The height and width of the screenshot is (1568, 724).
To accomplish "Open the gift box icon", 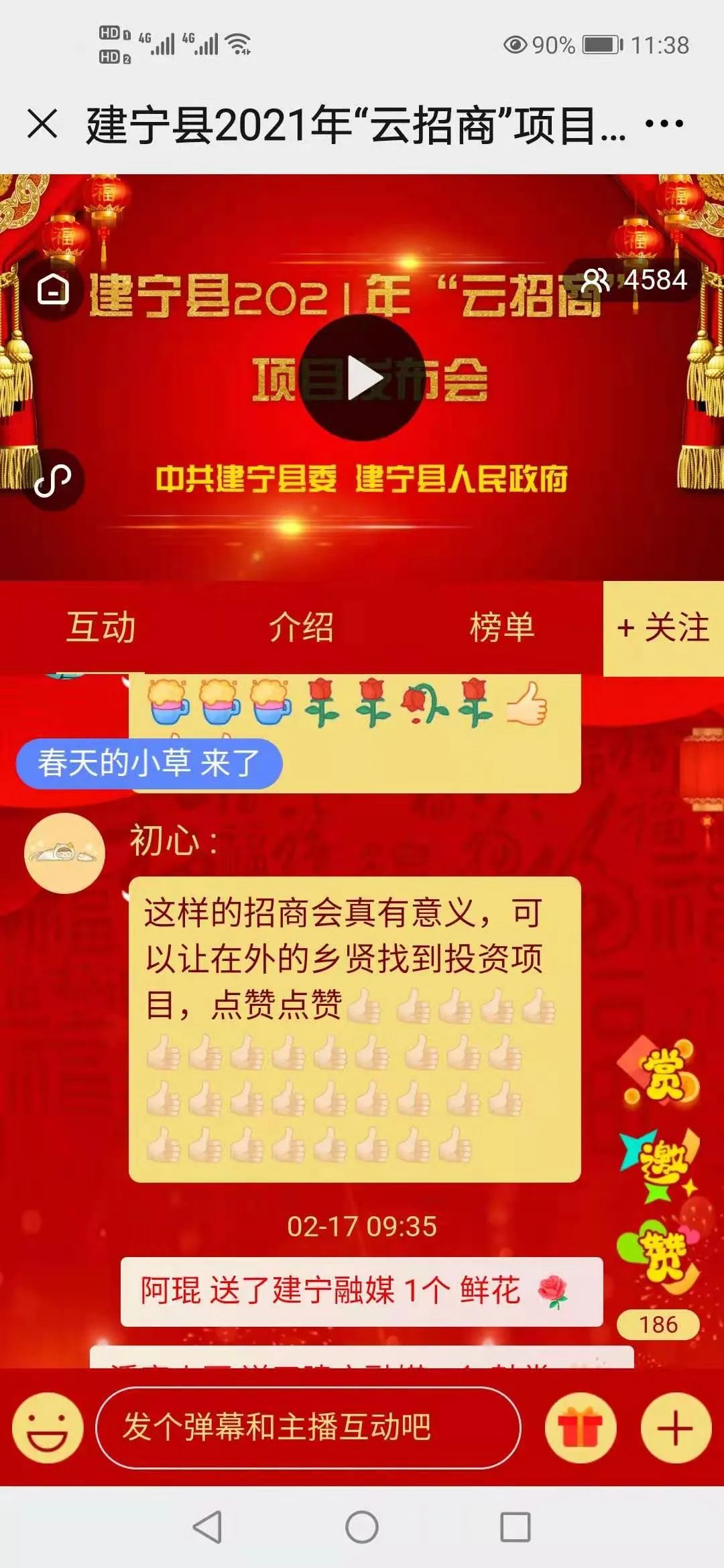I will 581,1428.
